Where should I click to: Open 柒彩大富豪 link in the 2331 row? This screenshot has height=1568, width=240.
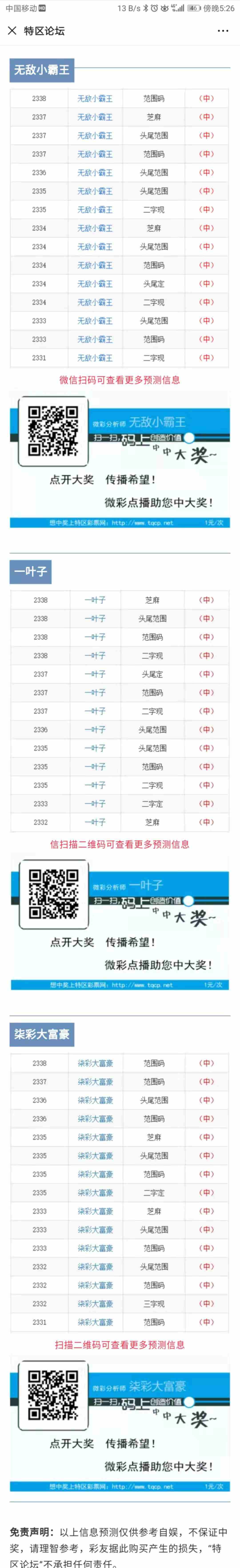pyautogui.click(x=95, y=1322)
